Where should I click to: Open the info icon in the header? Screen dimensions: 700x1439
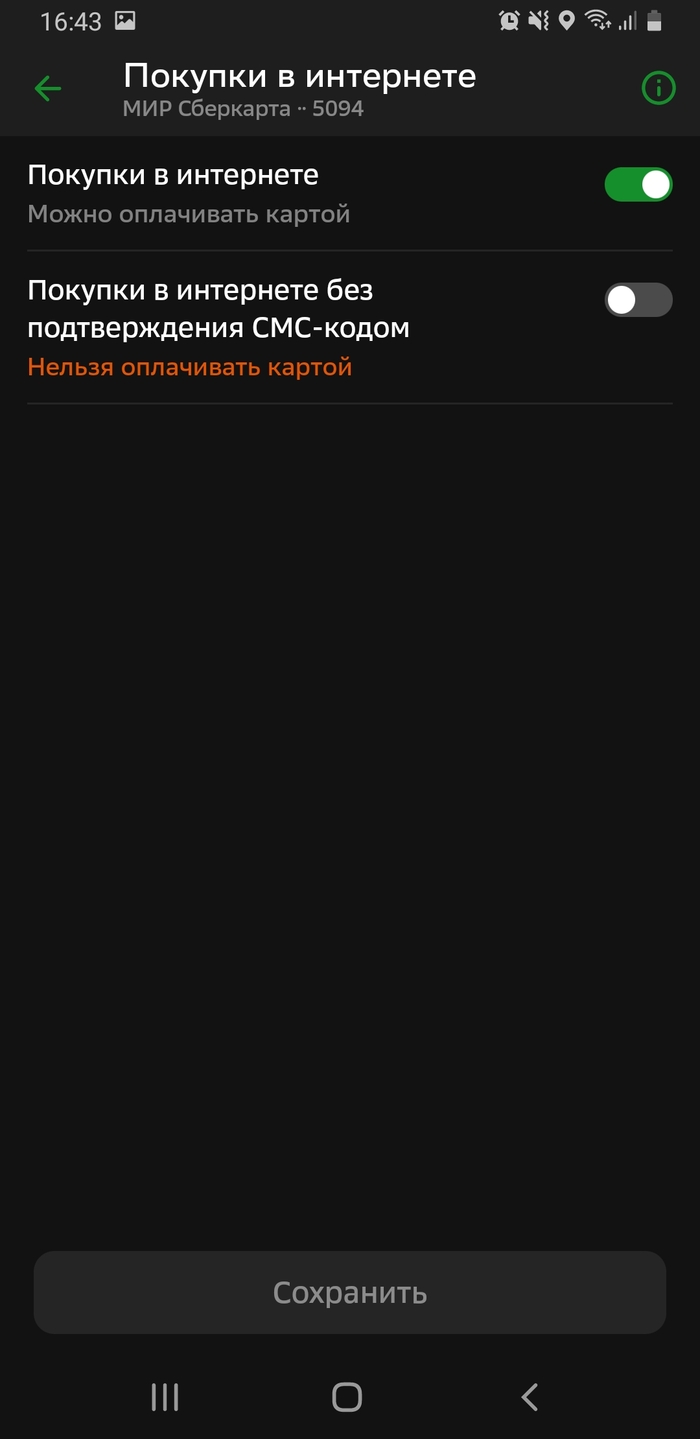click(658, 89)
